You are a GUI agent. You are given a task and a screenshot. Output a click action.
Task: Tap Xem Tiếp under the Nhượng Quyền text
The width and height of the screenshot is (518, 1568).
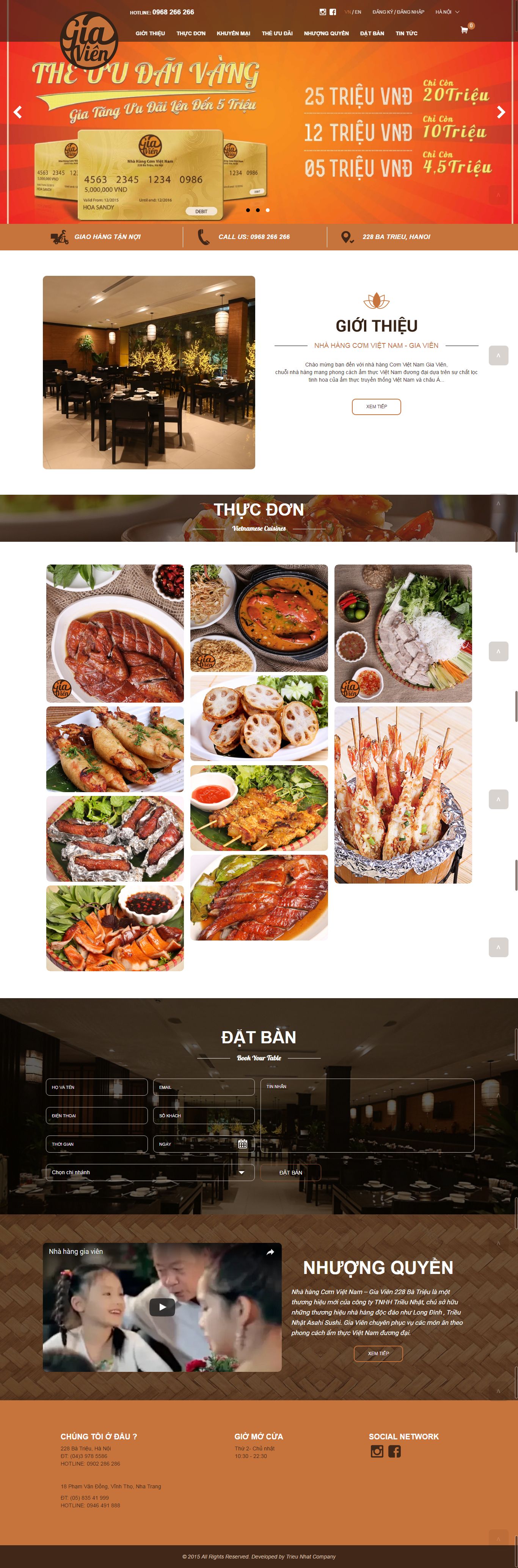378,1353
